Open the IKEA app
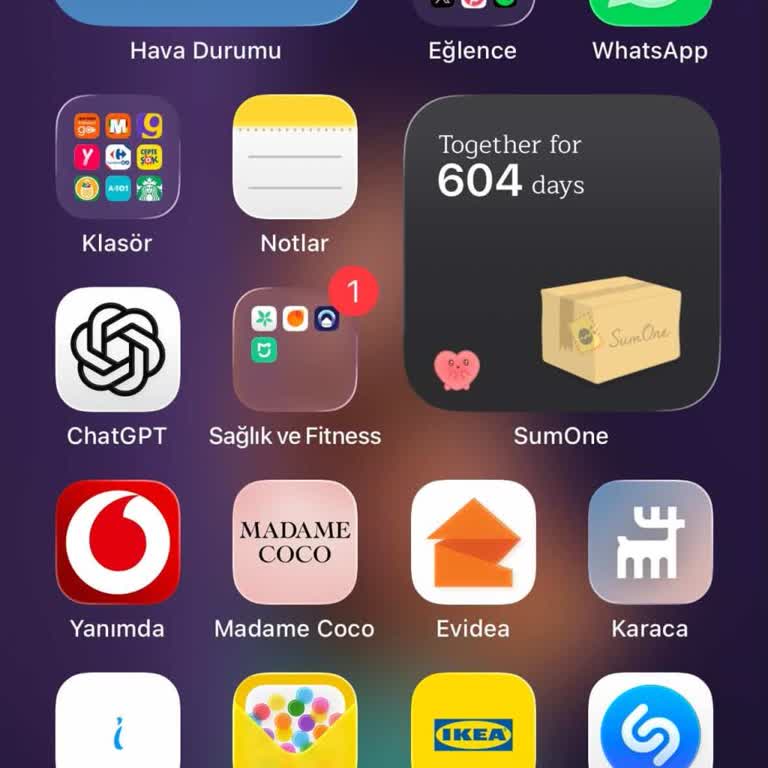The height and width of the screenshot is (768, 768). click(x=473, y=722)
